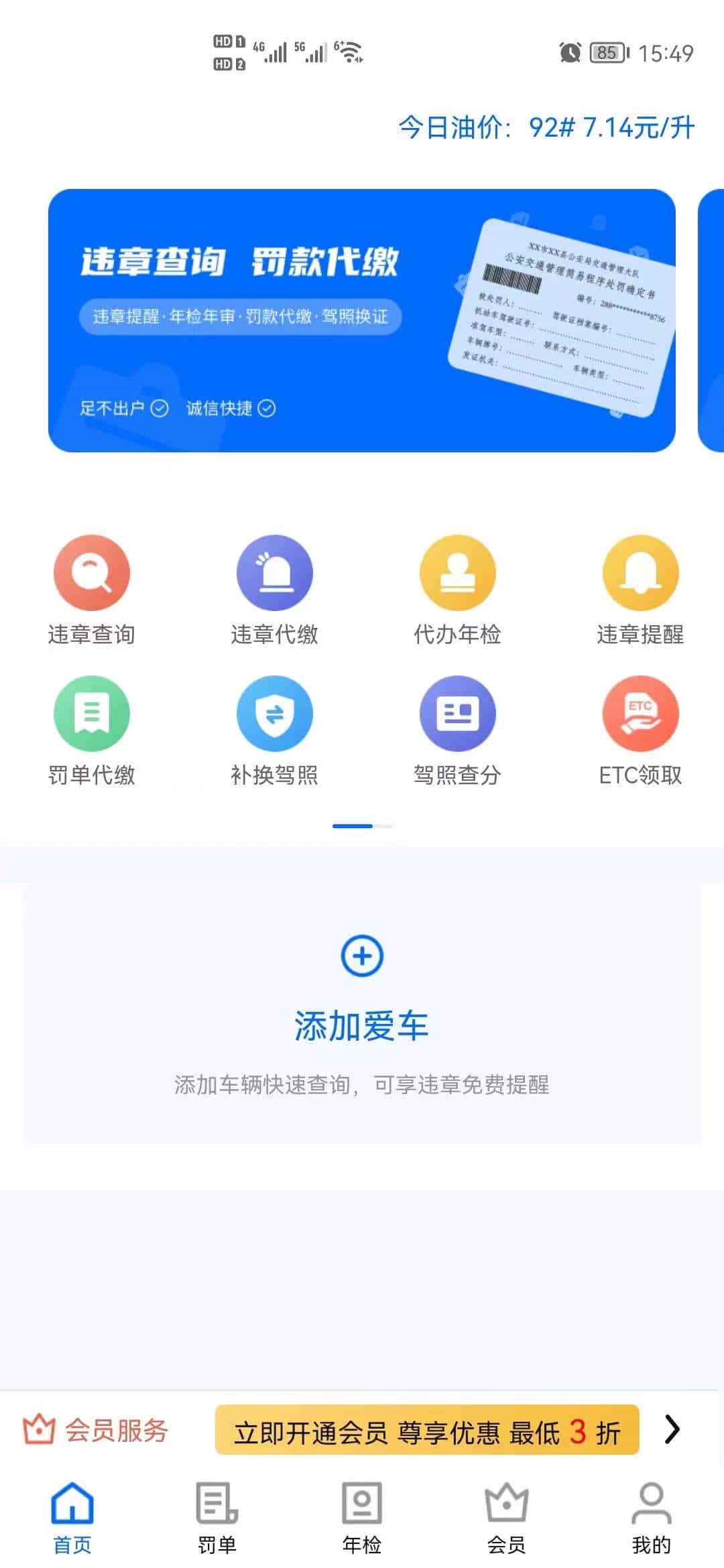Switch to the 年检 tab
The image size is (724, 1568).
pos(362,1518)
